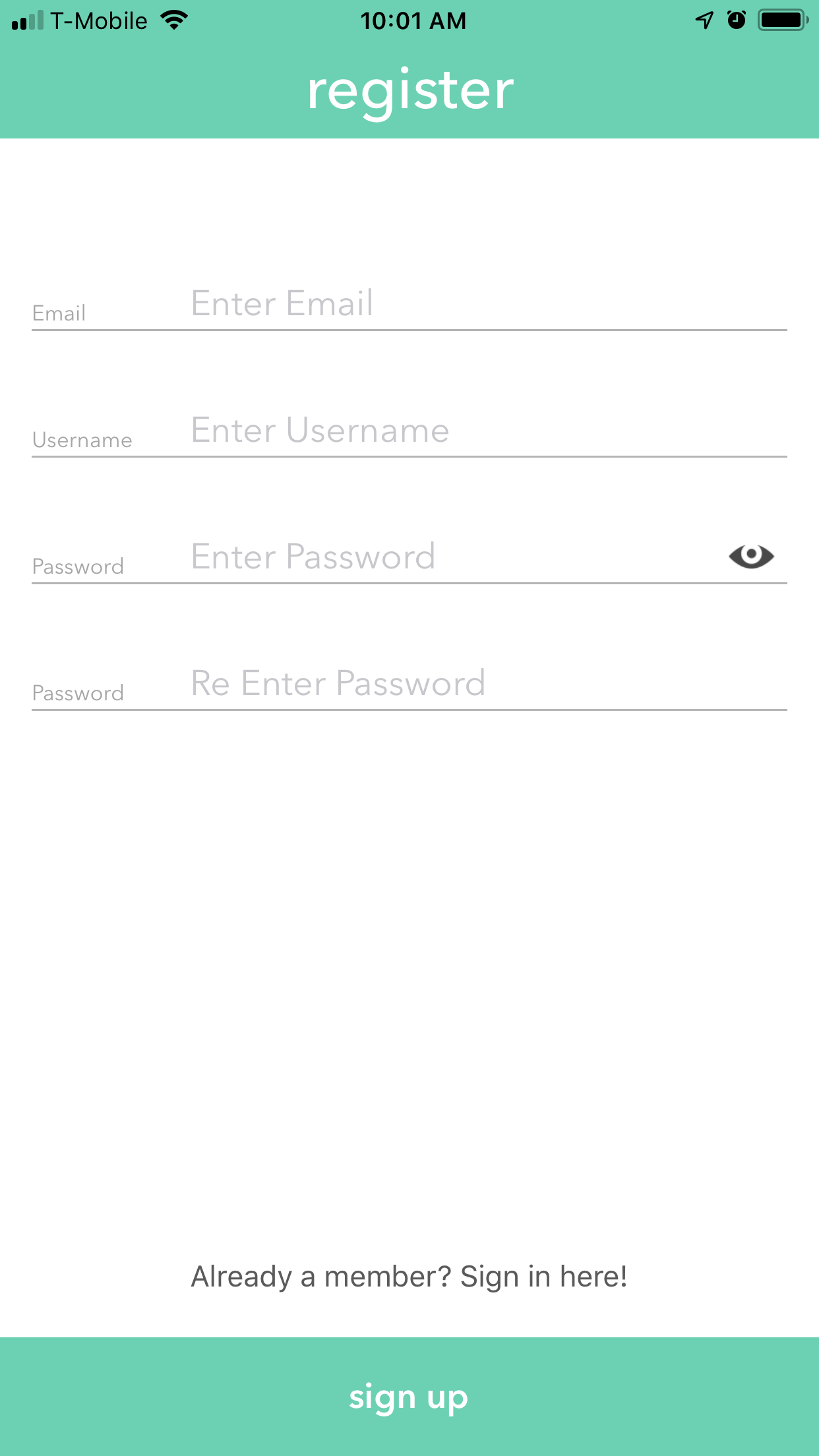
Task: Click the Wi-Fi icon in status bar
Action: click(x=172, y=19)
